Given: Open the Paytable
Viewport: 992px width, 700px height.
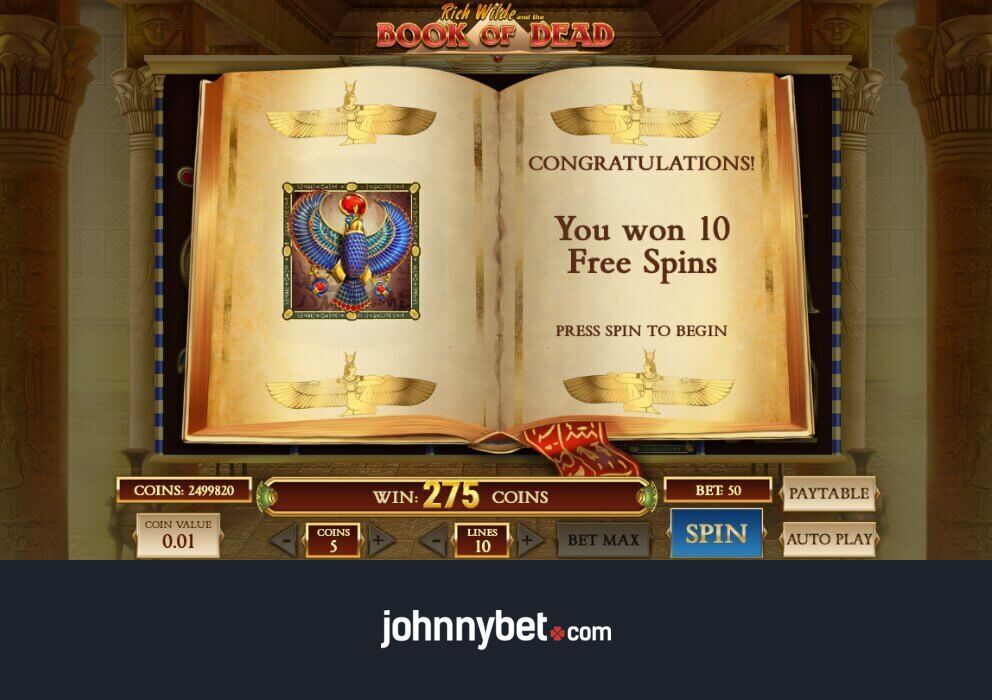Looking at the screenshot, I should tap(828, 493).
